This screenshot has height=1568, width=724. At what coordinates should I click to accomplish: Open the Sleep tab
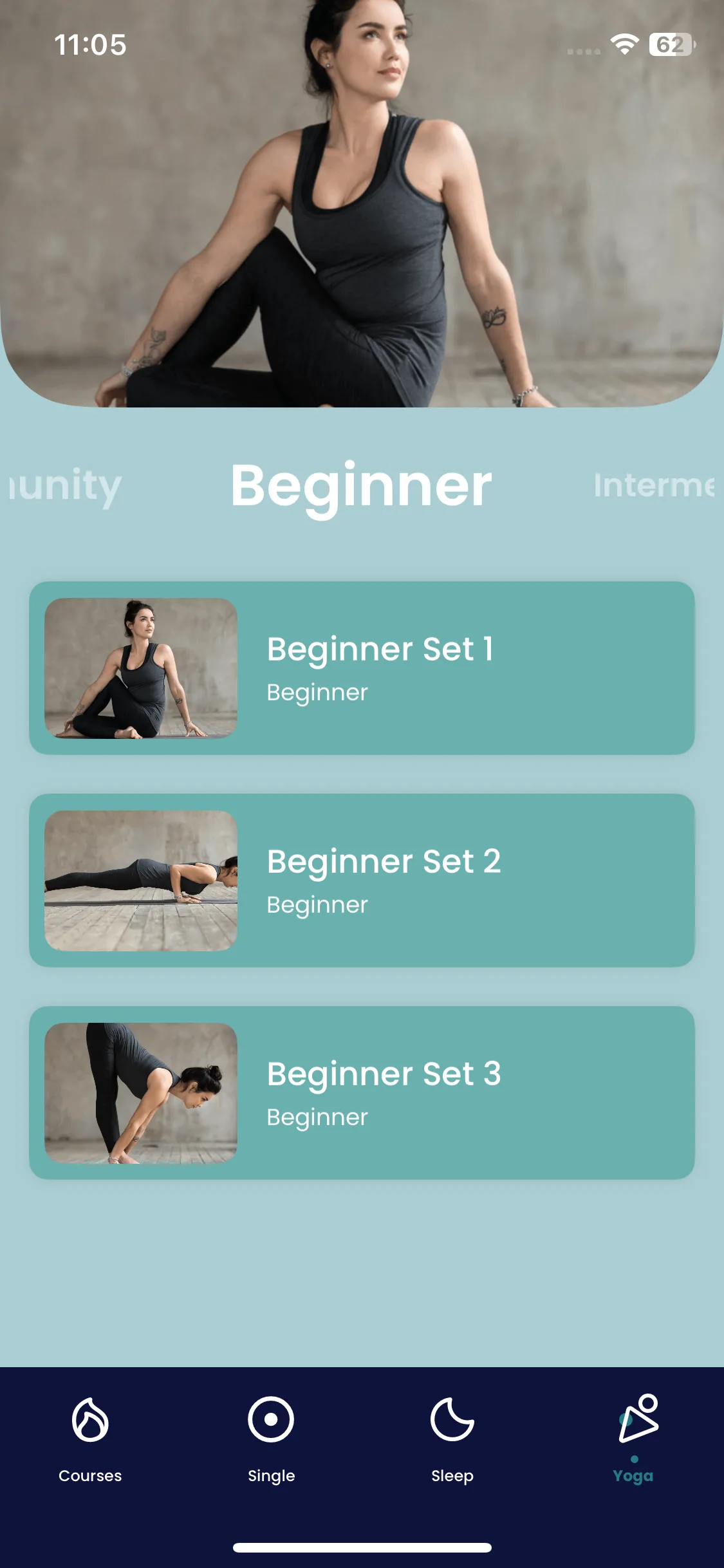[x=452, y=1439]
